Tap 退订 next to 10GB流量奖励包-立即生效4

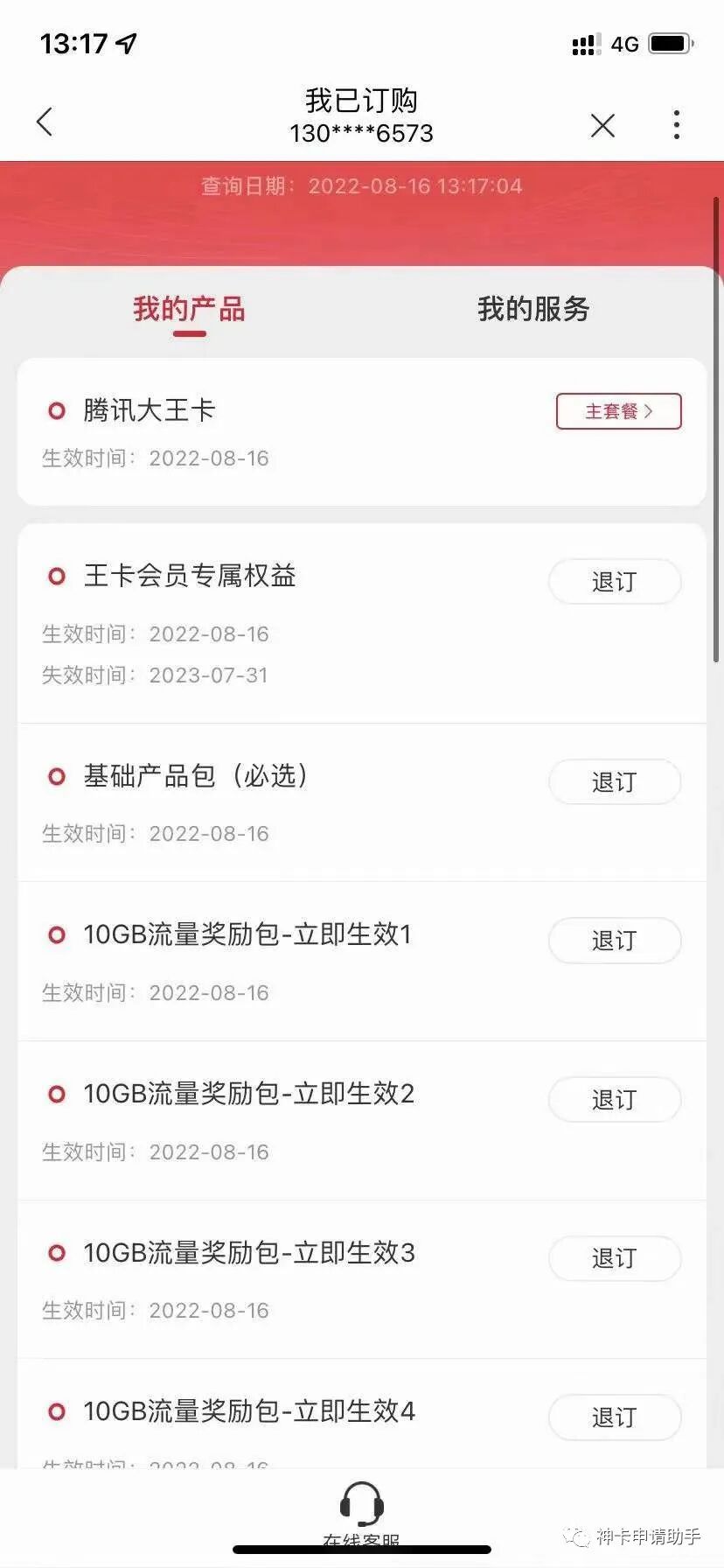pos(614,1417)
